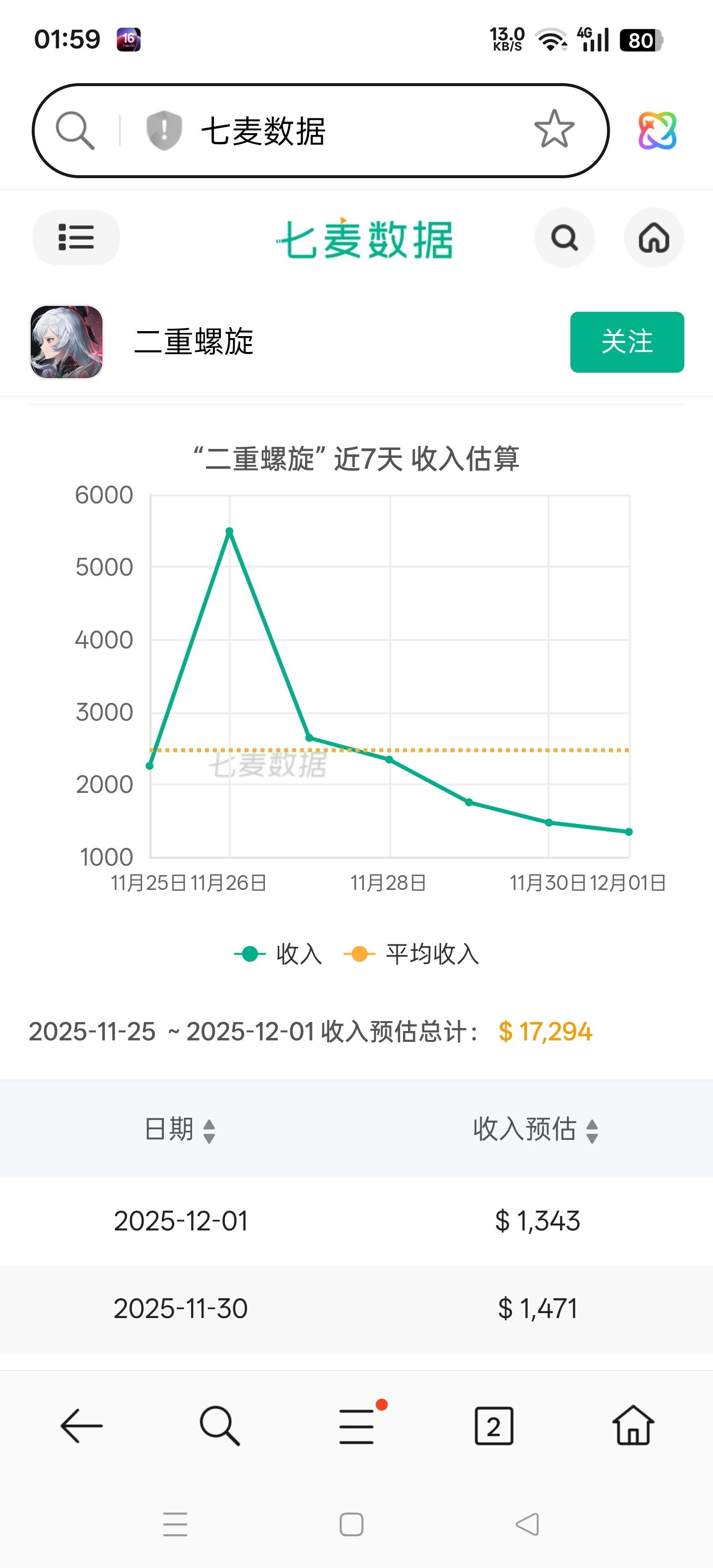Image resolution: width=713 pixels, height=1568 pixels.
Task: Open the 七麦数据 site search icon
Action: (564, 238)
